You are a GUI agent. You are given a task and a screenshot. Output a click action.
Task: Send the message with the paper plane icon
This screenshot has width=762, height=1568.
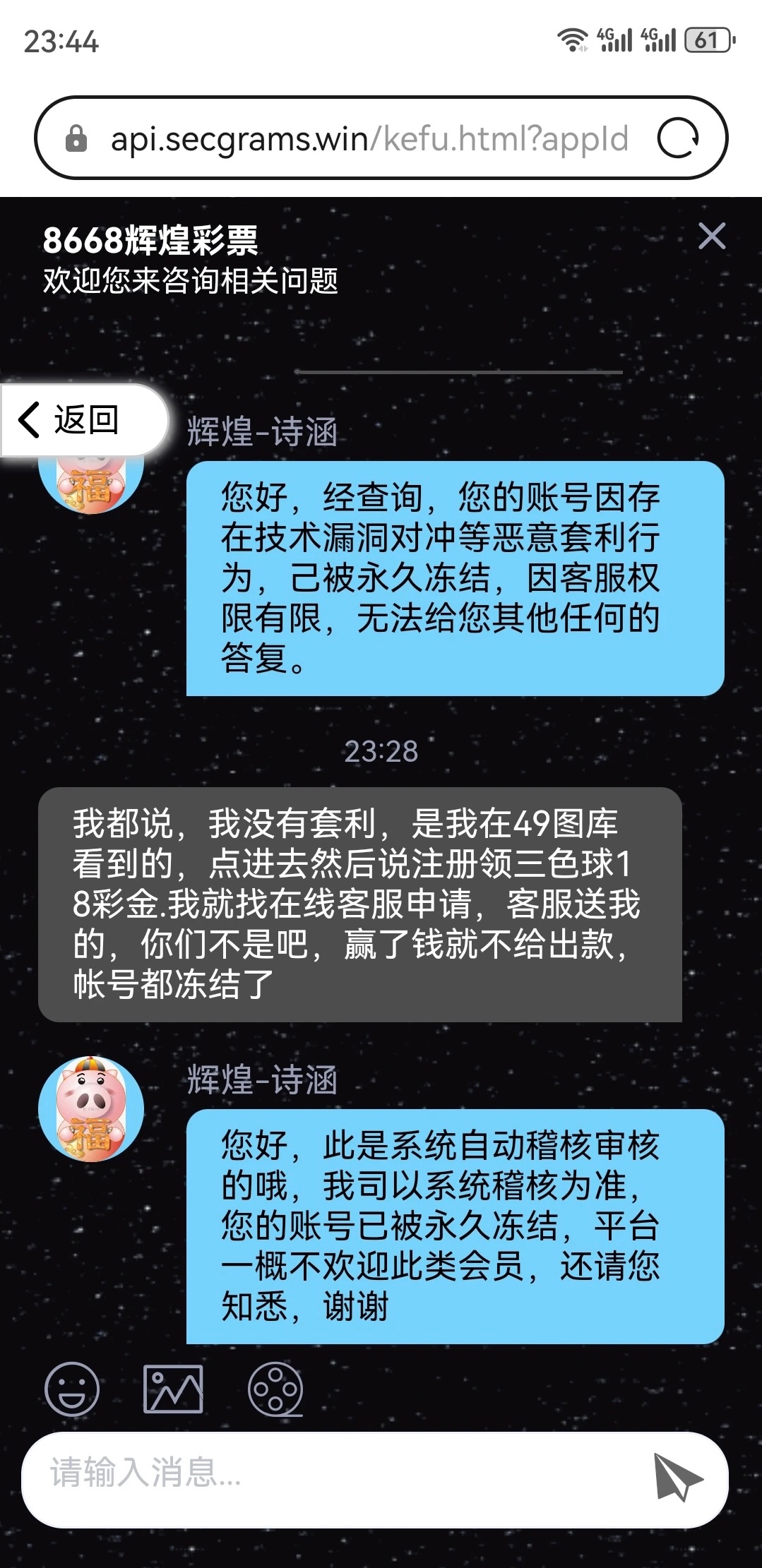(677, 1476)
